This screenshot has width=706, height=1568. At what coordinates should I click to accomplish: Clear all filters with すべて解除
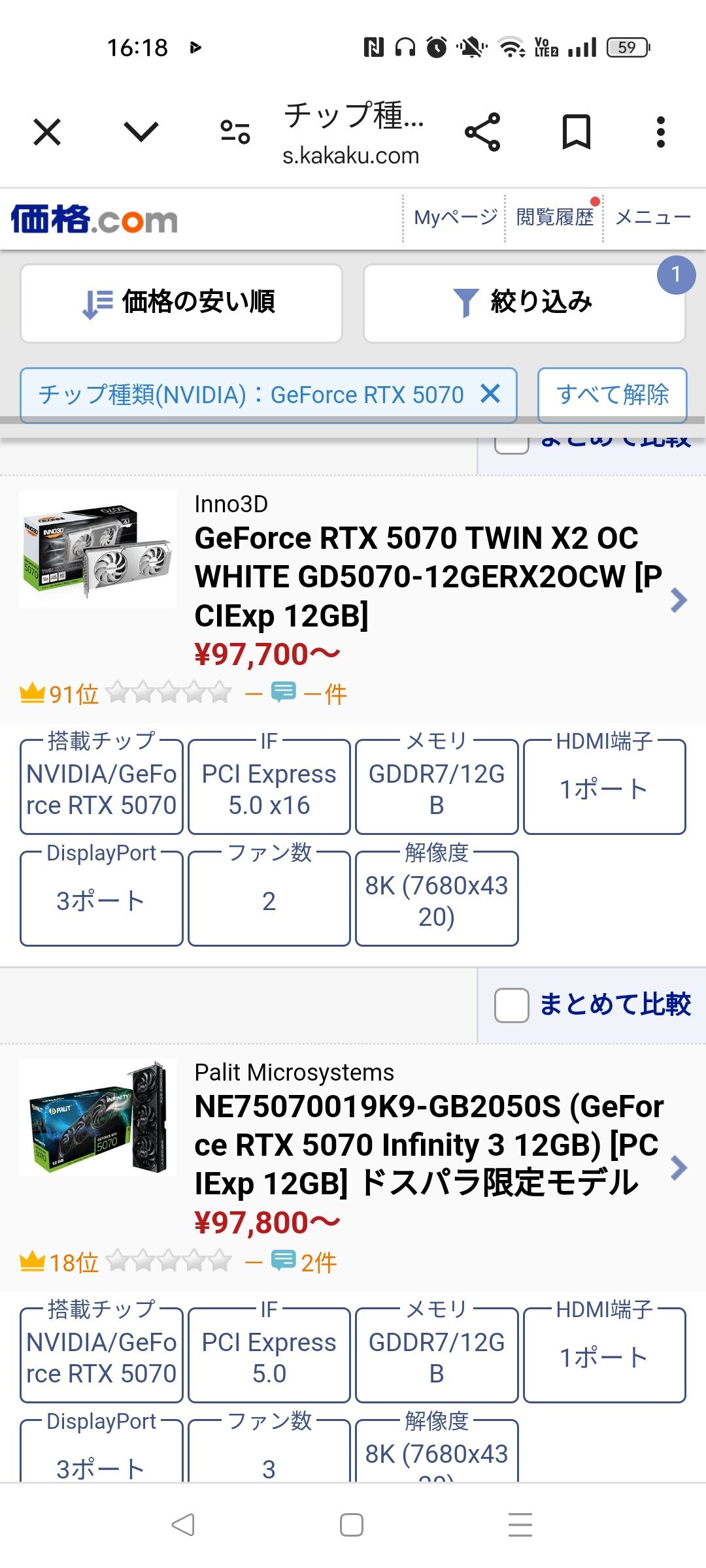click(613, 395)
